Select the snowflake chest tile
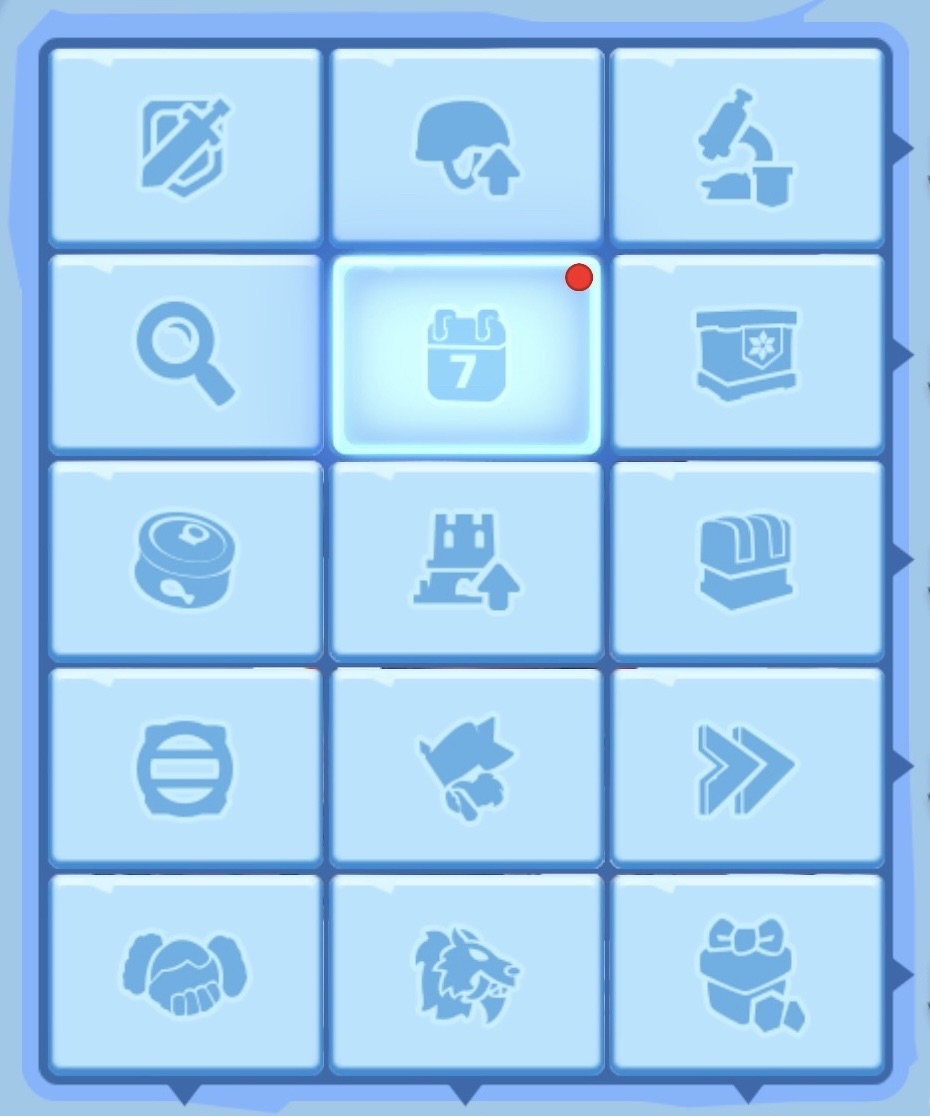Viewport: 930px width, 1116px height. click(x=747, y=353)
